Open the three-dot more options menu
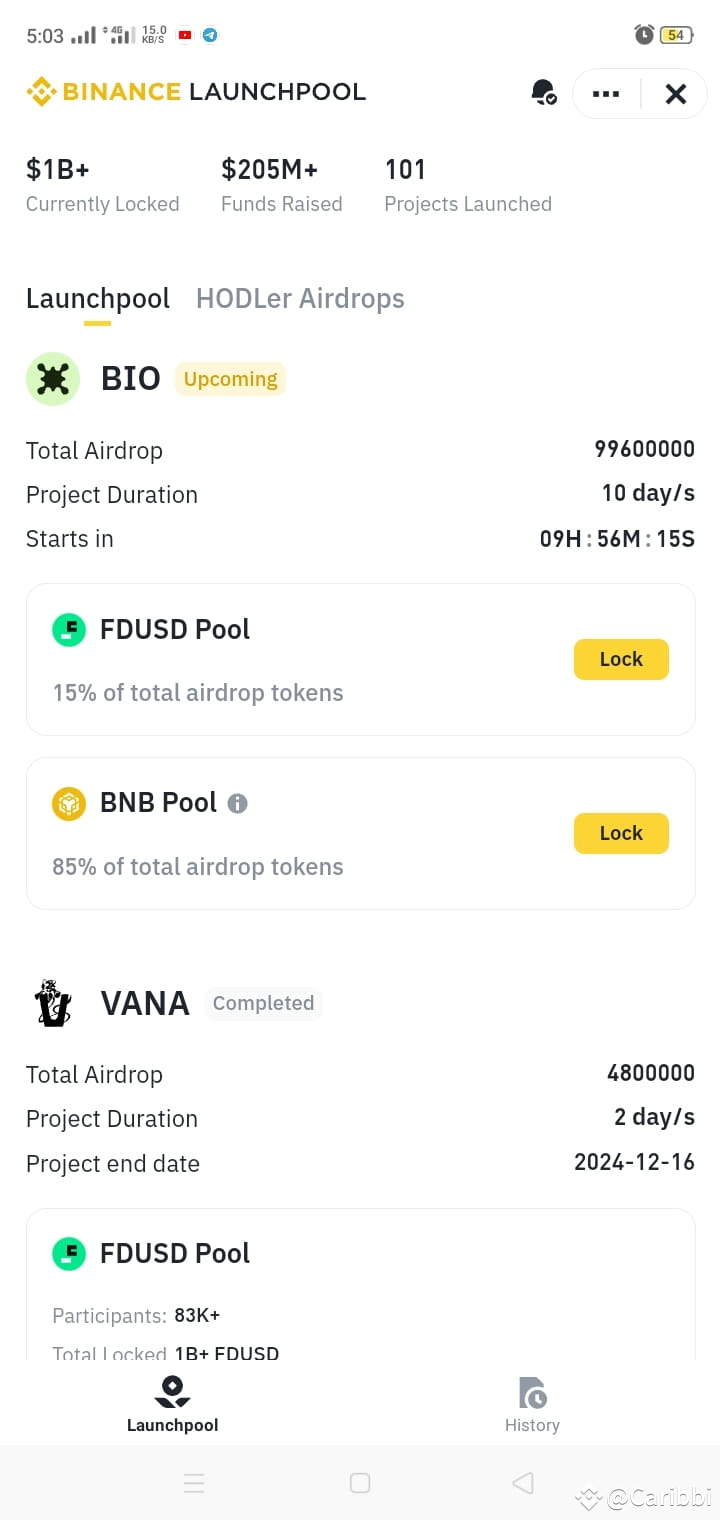The width and height of the screenshot is (720, 1520). click(605, 93)
